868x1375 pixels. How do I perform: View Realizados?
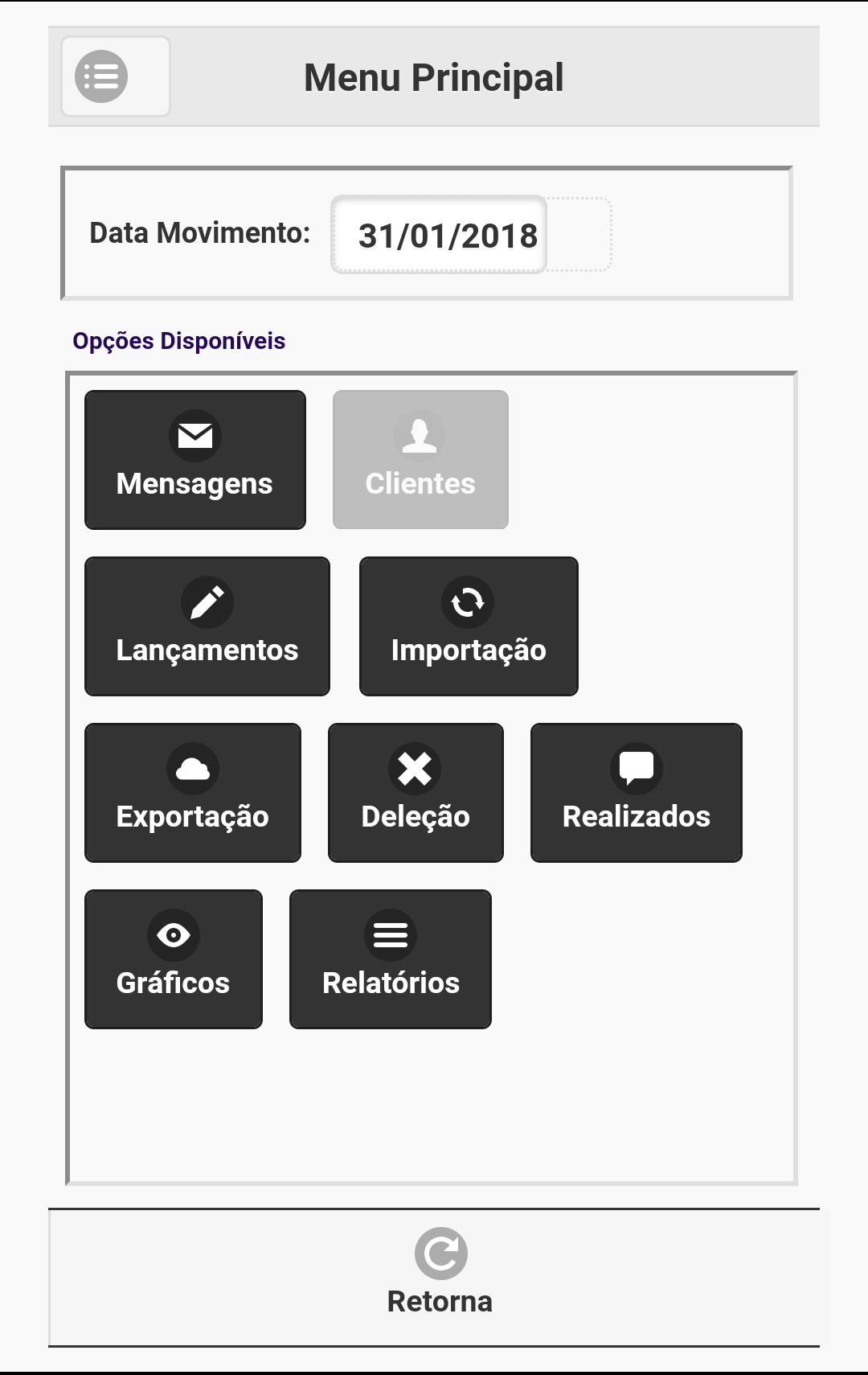point(637,793)
